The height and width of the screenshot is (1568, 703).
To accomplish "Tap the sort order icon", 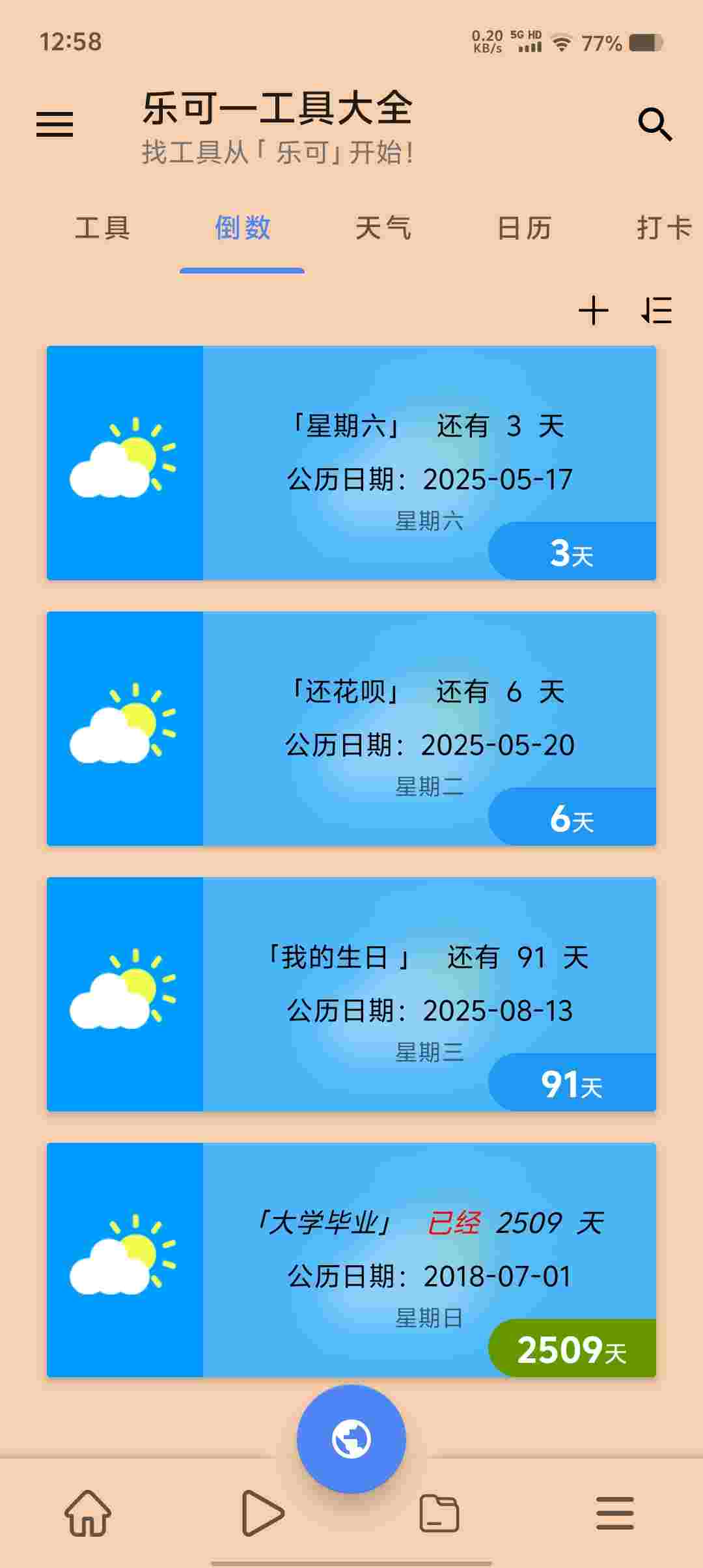I will (656, 310).
